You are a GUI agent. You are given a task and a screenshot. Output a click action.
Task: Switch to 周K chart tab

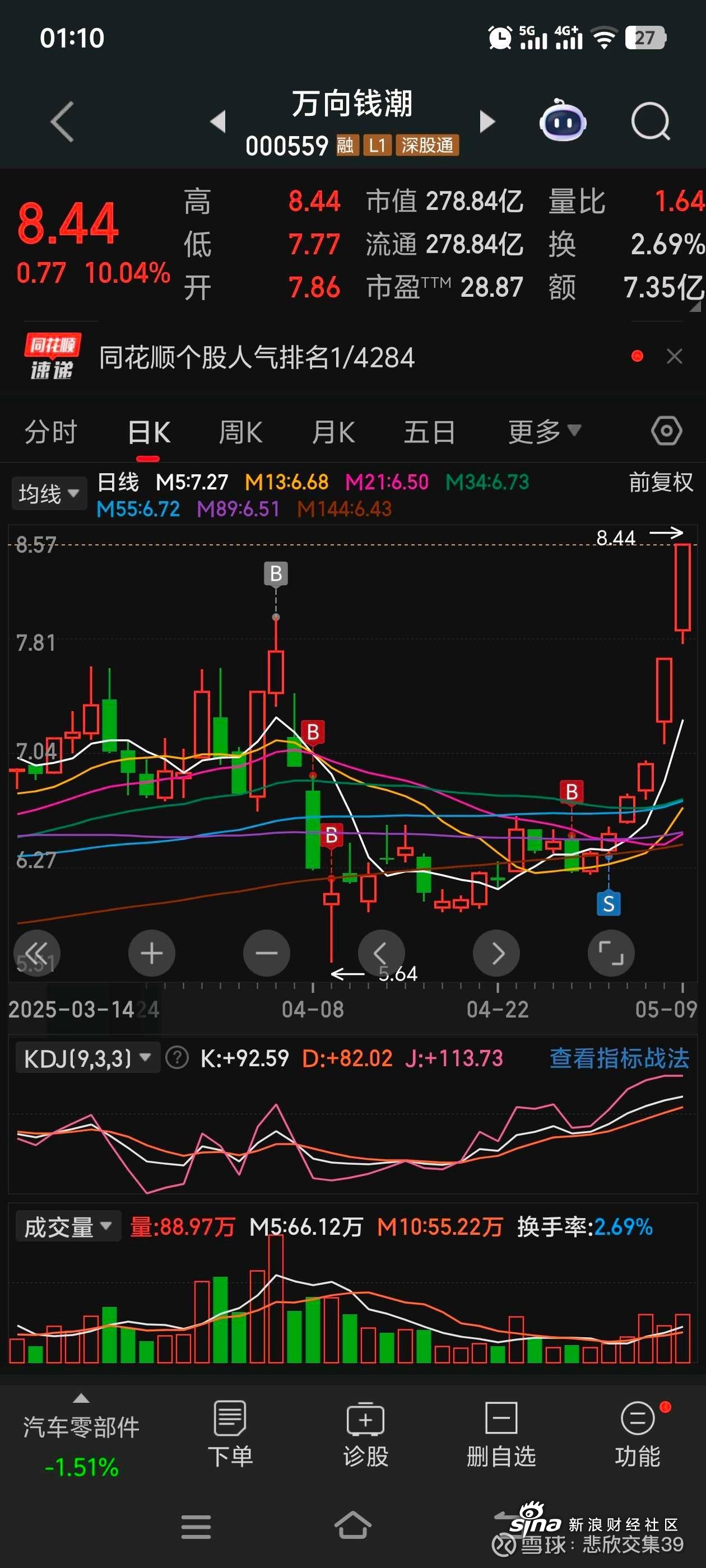click(240, 432)
